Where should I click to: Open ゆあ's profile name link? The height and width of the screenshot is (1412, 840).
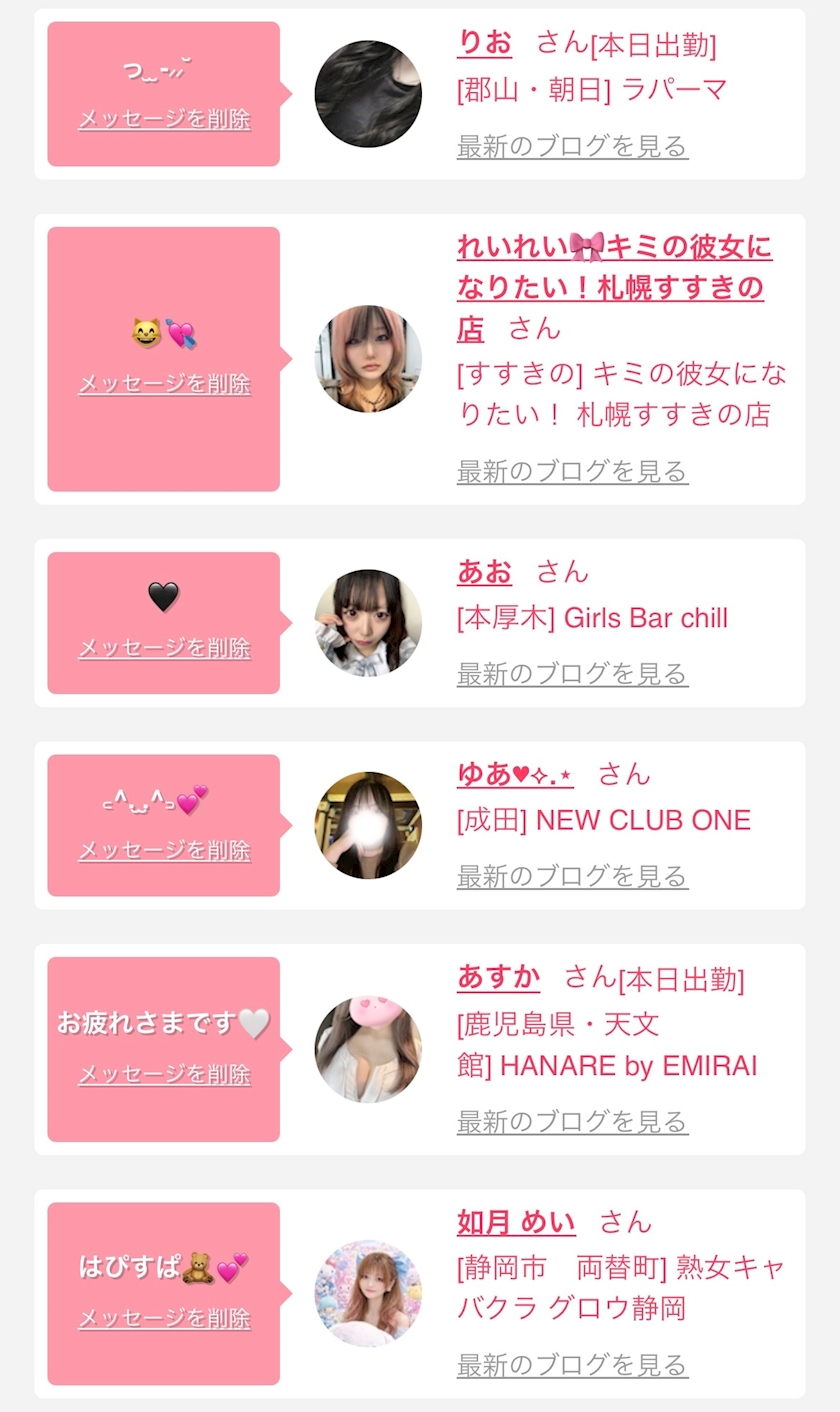coord(515,774)
